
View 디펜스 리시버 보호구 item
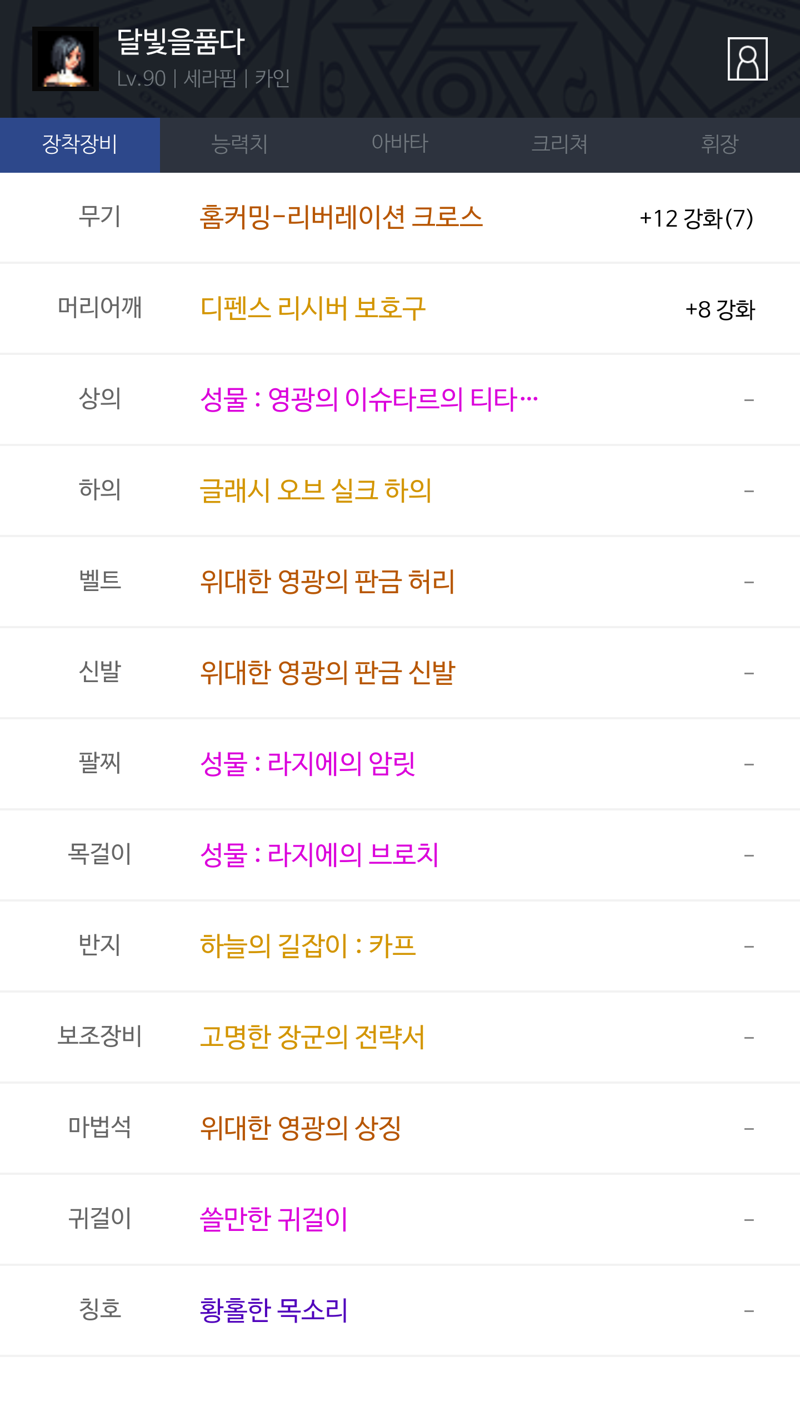[x=313, y=308]
